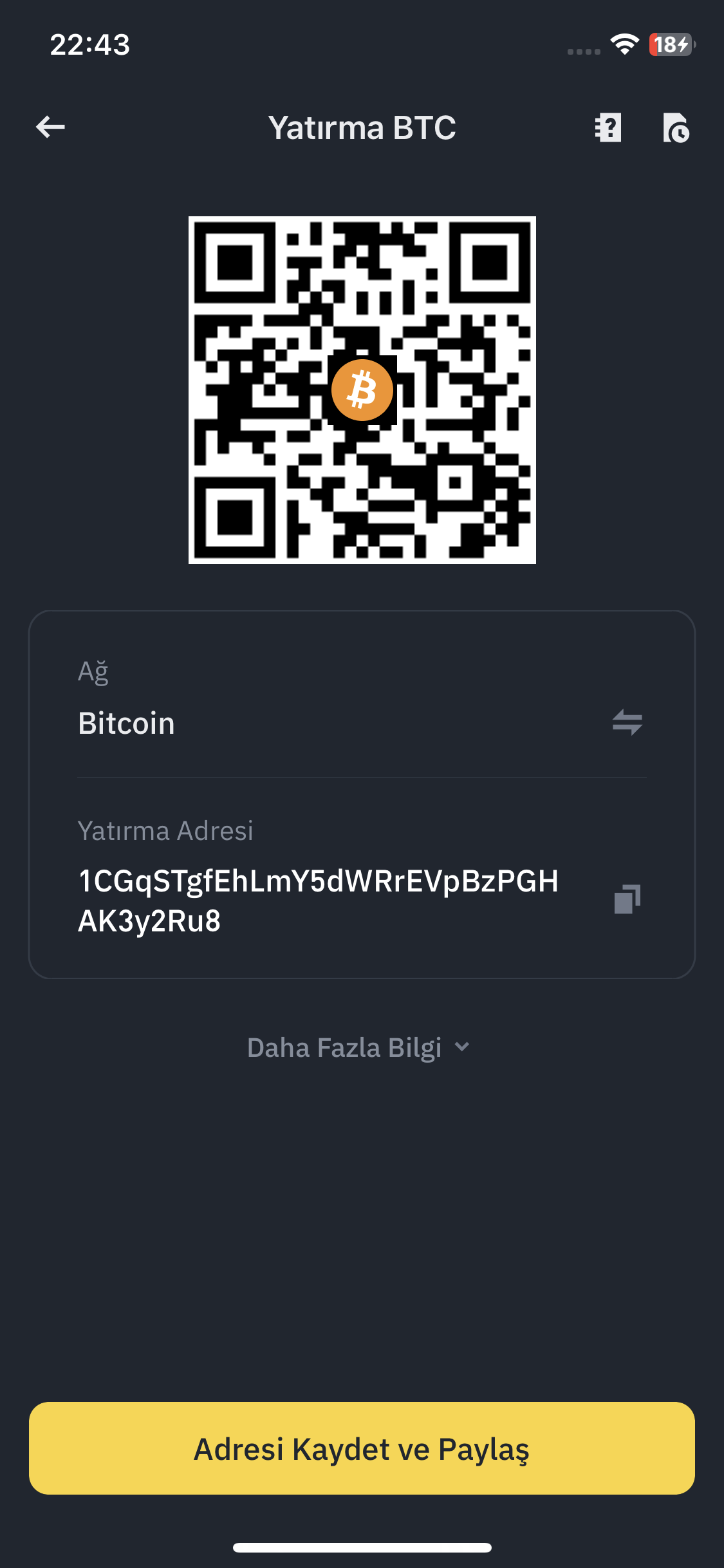The image size is (724, 1568).
Task: Tap the clock showing 22:43
Action: pos(90,44)
